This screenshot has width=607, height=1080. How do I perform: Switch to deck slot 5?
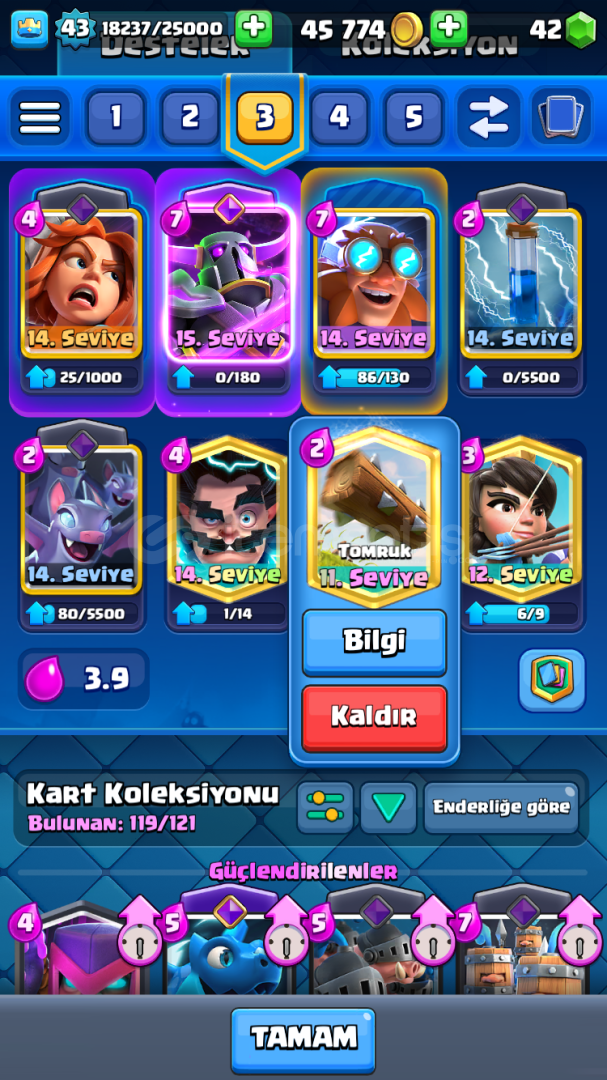pyautogui.click(x=413, y=117)
